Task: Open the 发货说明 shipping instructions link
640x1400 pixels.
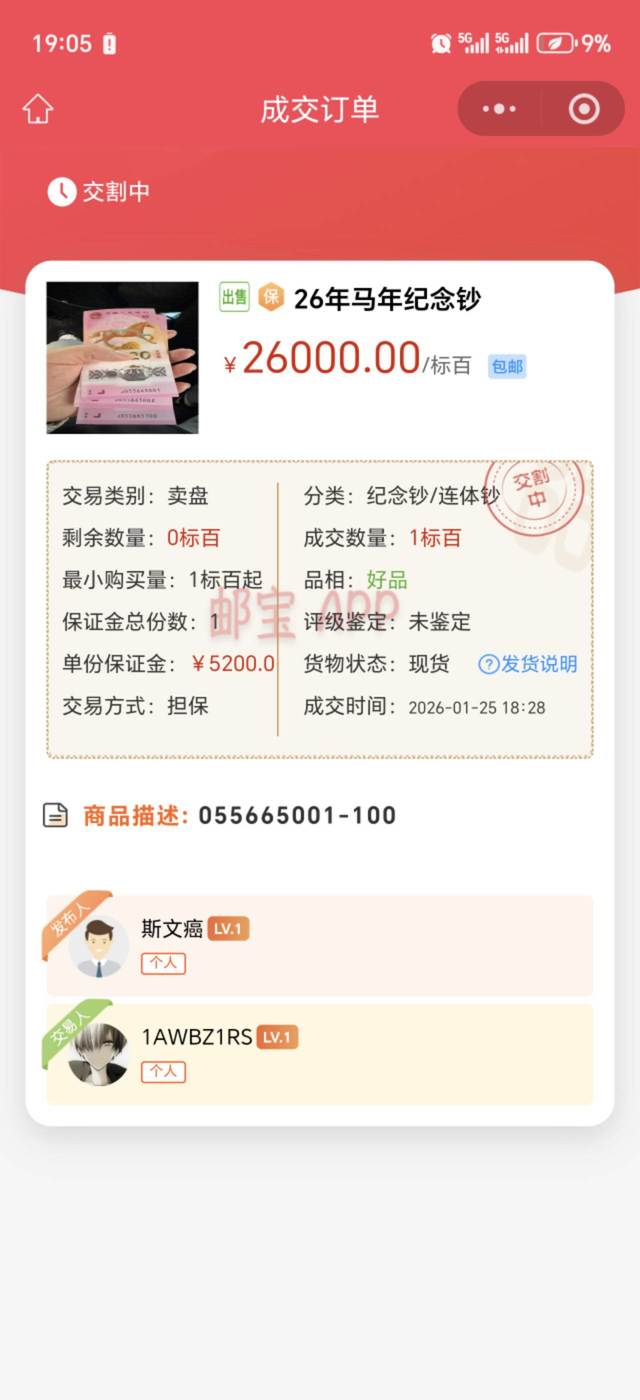Action: [x=528, y=664]
